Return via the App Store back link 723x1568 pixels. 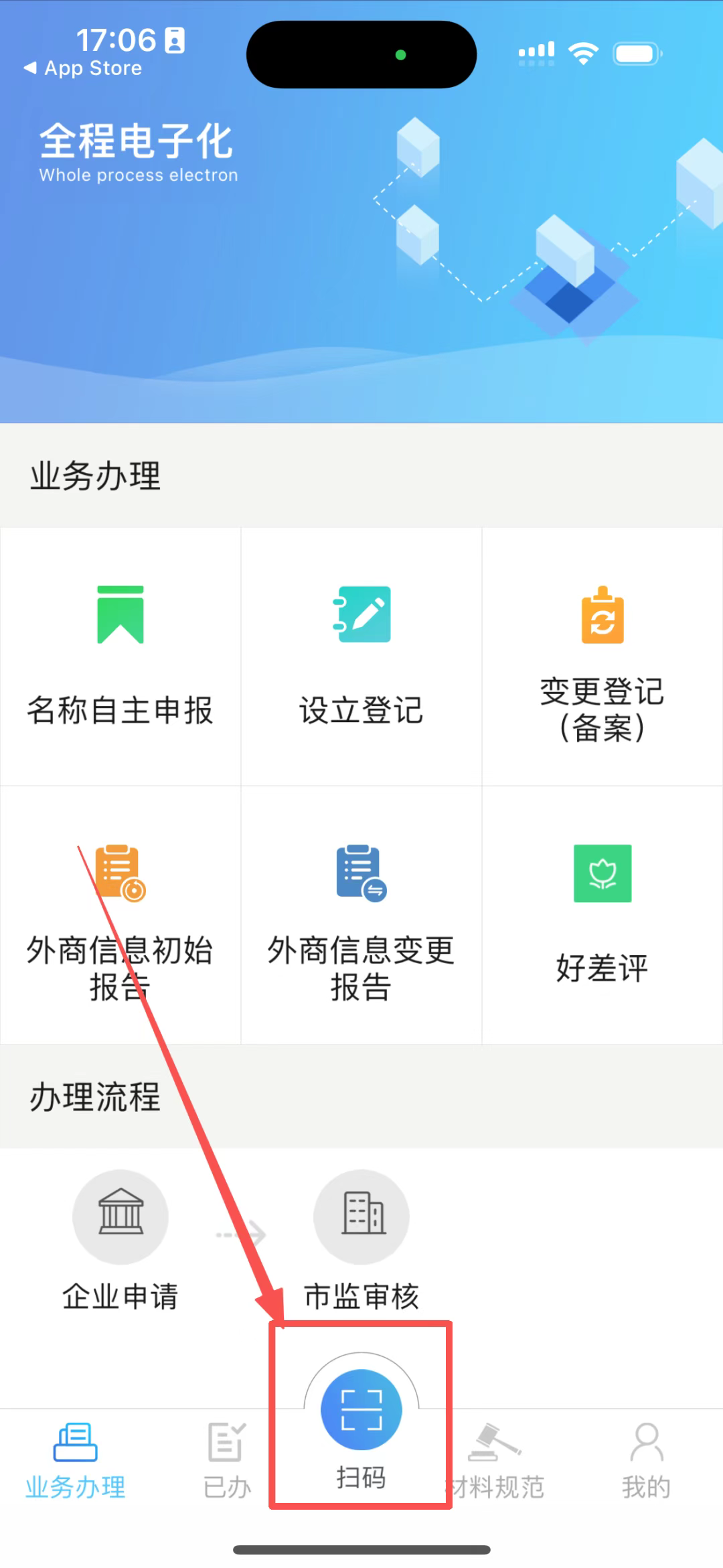tap(83, 68)
